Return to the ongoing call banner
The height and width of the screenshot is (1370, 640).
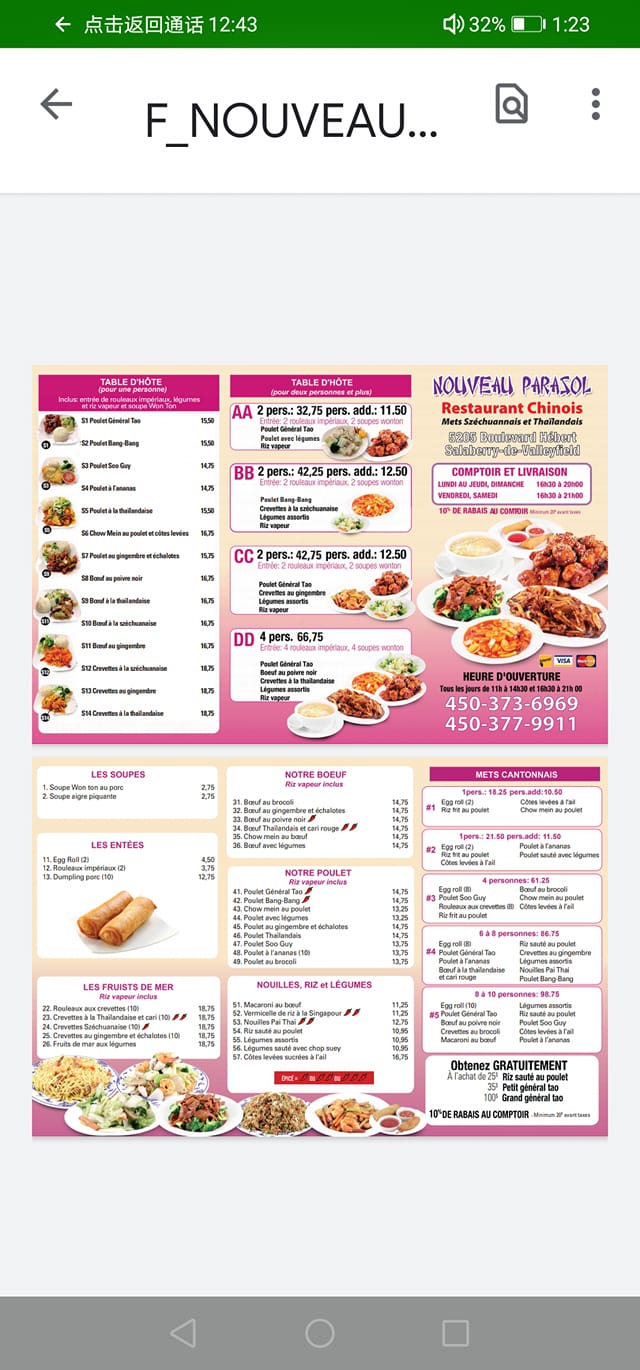pos(156,24)
